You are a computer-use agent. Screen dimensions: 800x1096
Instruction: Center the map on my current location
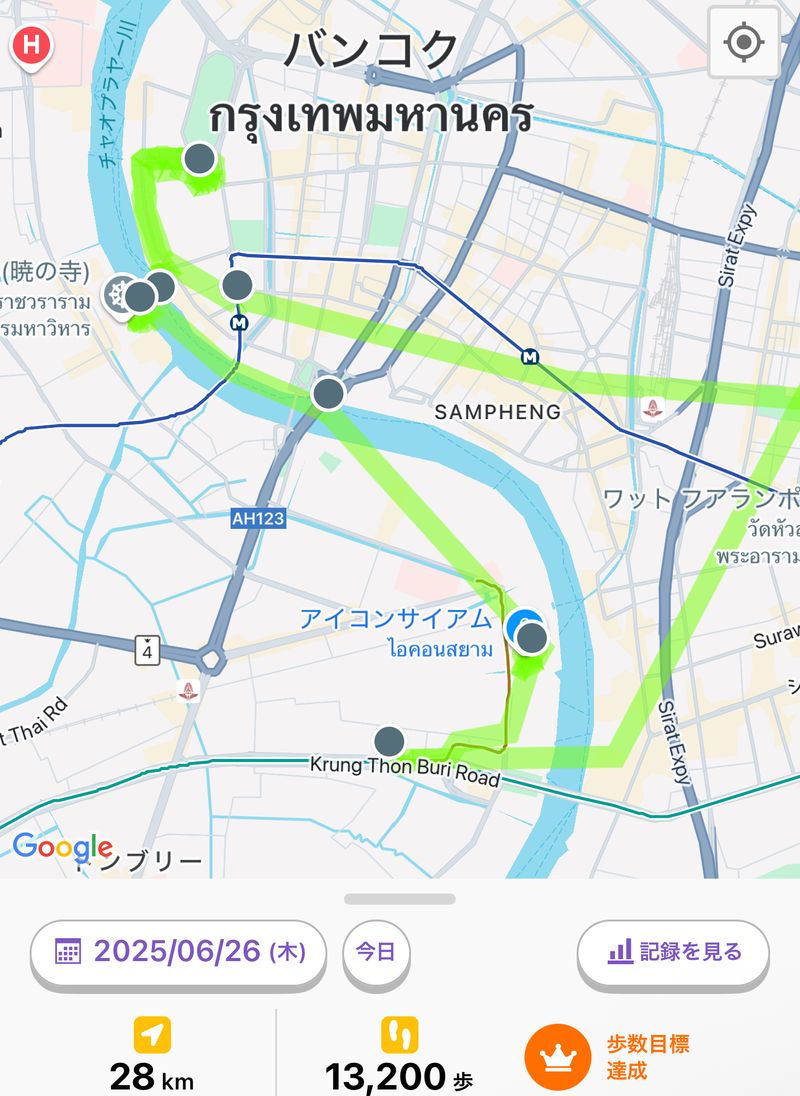pos(743,42)
